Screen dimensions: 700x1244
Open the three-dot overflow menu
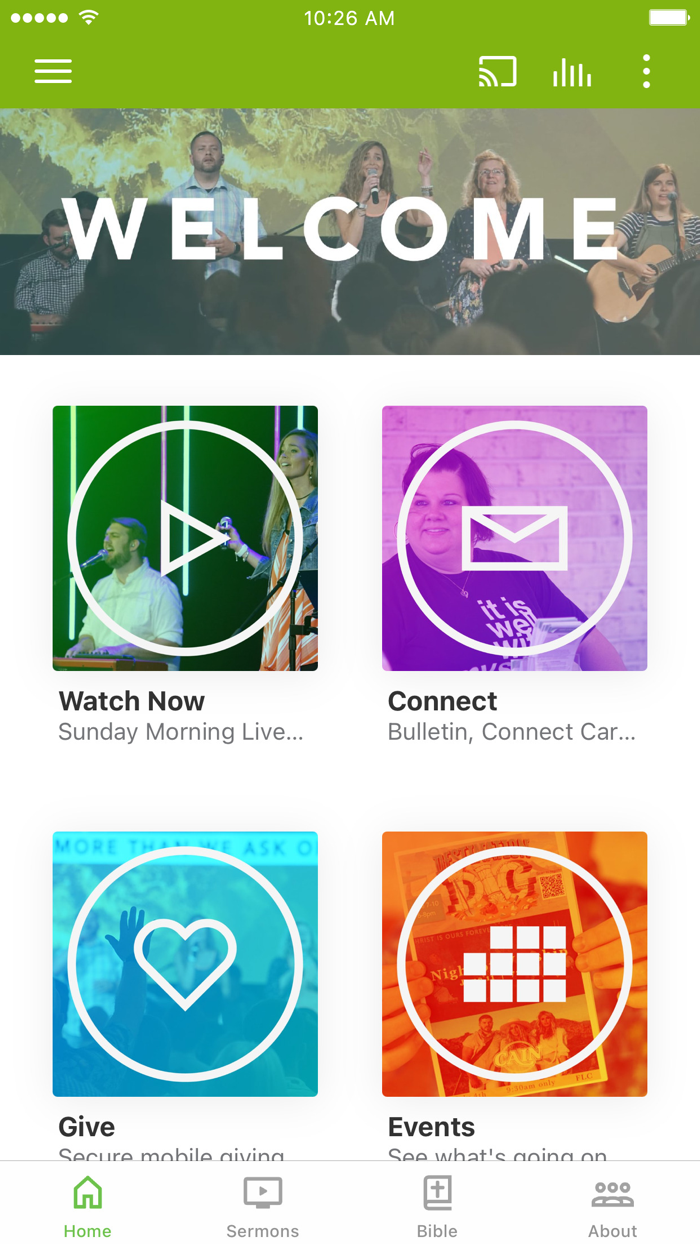[x=646, y=72]
